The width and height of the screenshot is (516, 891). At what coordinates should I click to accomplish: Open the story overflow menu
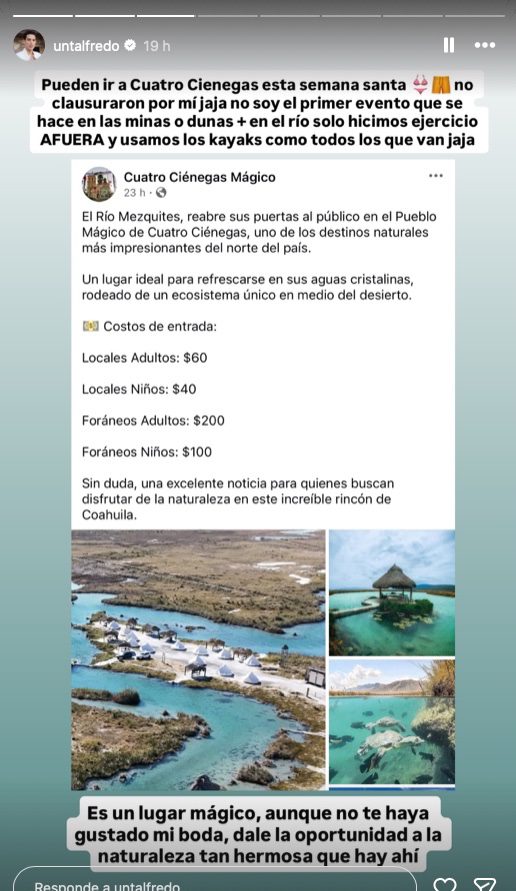pos(485,45)
